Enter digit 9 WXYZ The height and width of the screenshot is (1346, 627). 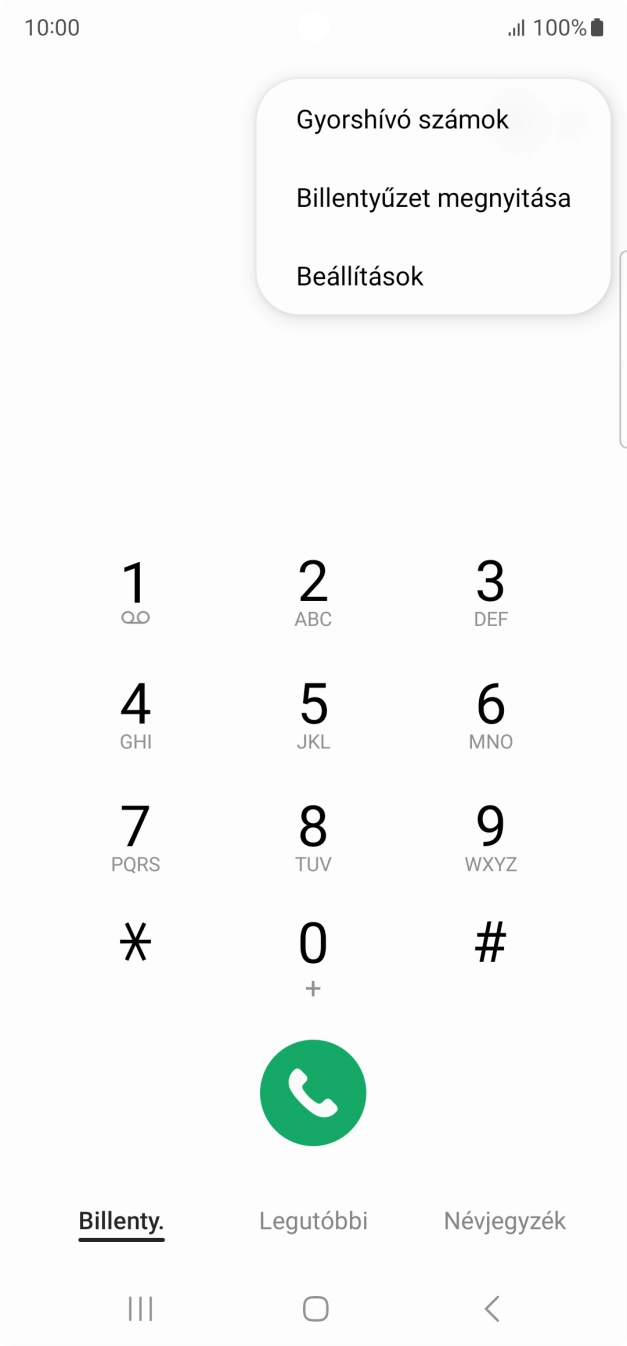coord(490,837)
